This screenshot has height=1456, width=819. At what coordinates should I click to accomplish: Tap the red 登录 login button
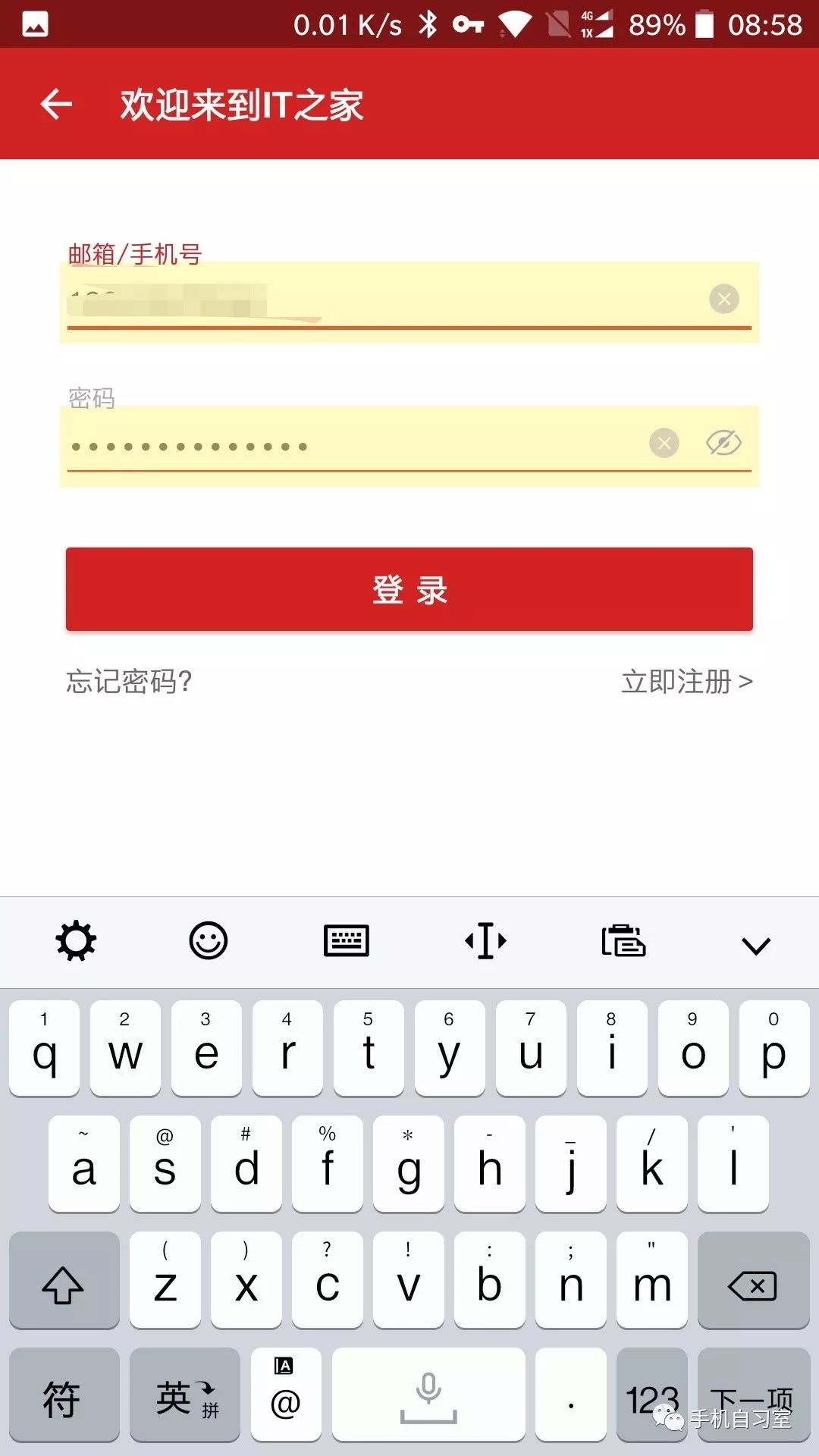[x=409, y=589]
